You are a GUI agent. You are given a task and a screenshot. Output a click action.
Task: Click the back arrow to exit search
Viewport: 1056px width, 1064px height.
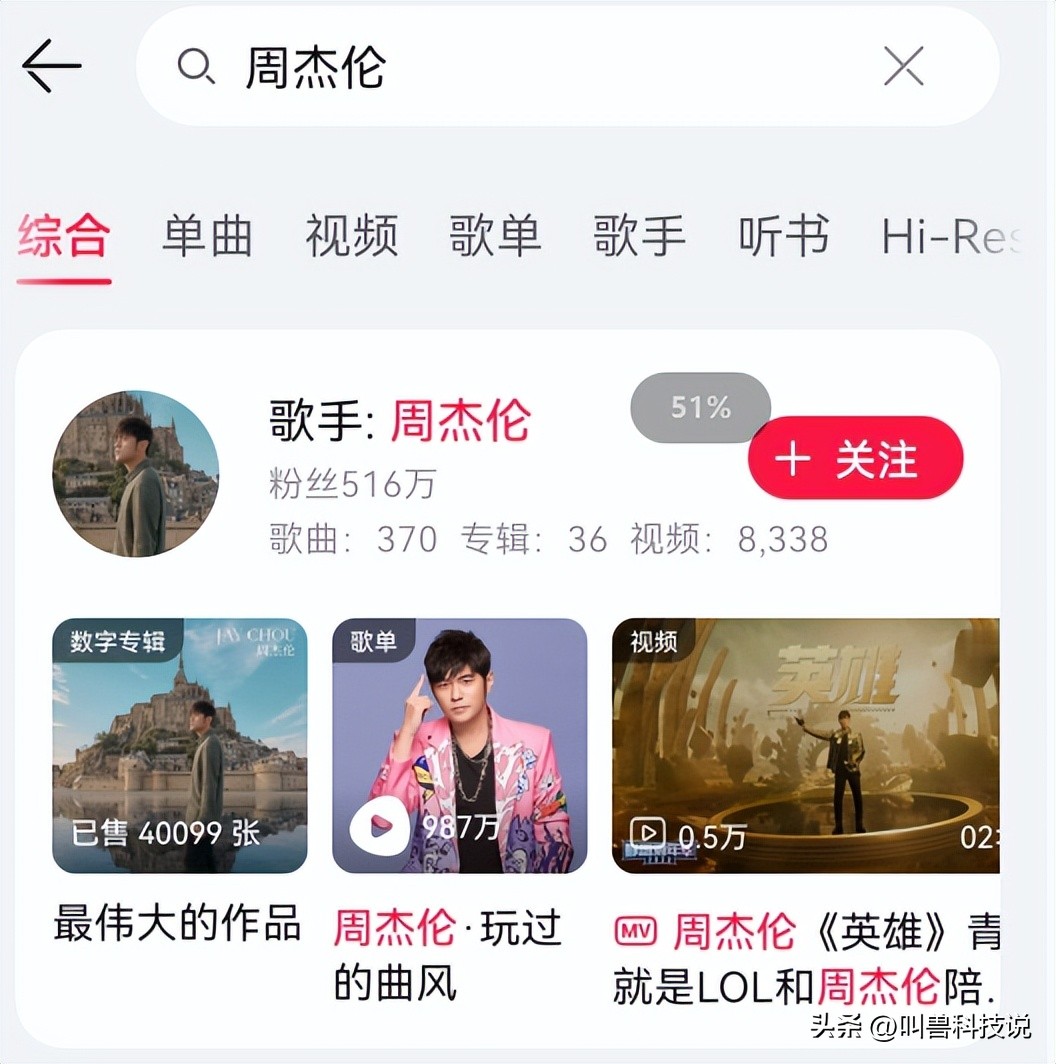(51, 65)
